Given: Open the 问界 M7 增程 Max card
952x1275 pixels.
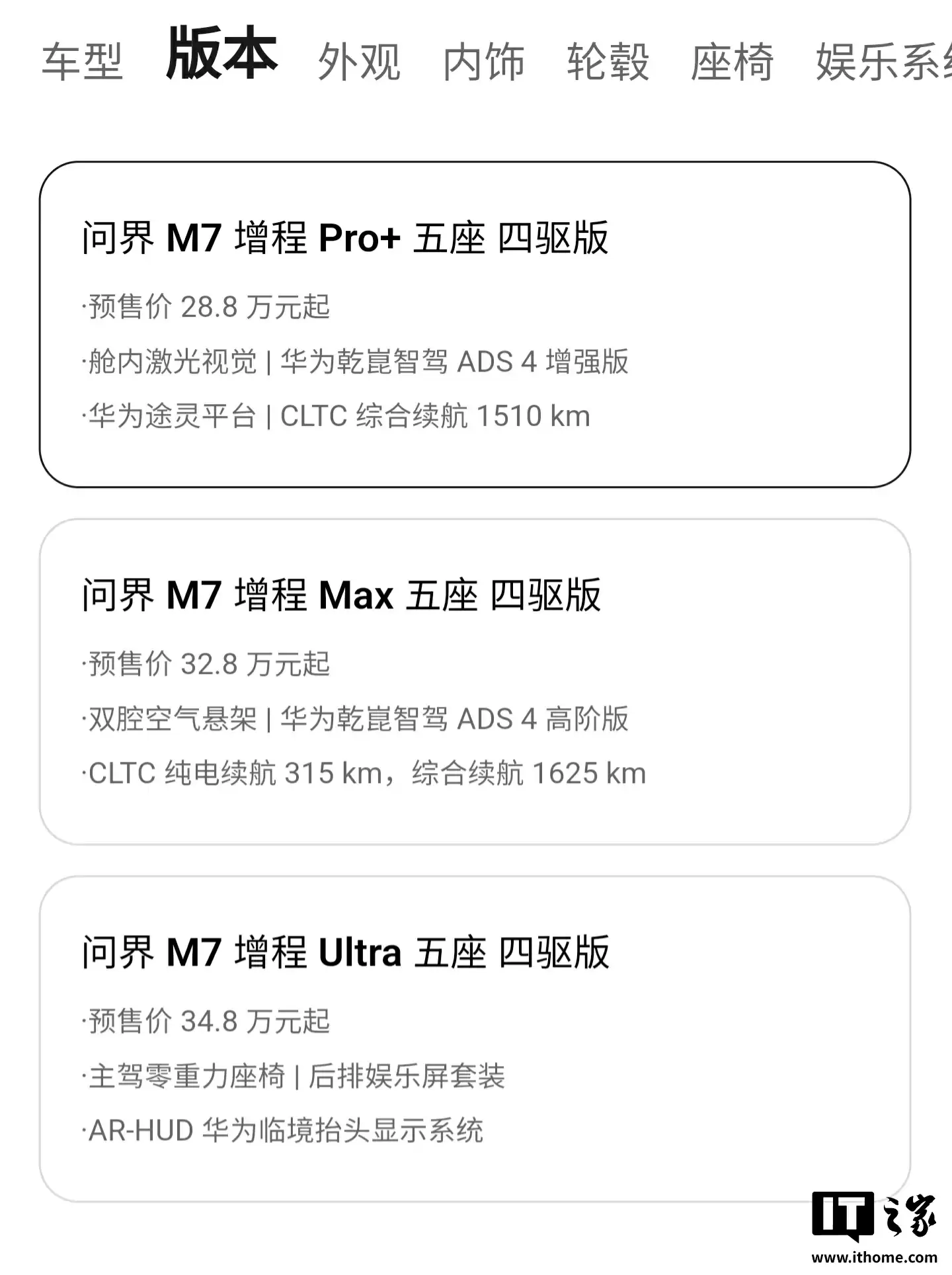Looking at the screenshot, I should (x=476, y=681).
